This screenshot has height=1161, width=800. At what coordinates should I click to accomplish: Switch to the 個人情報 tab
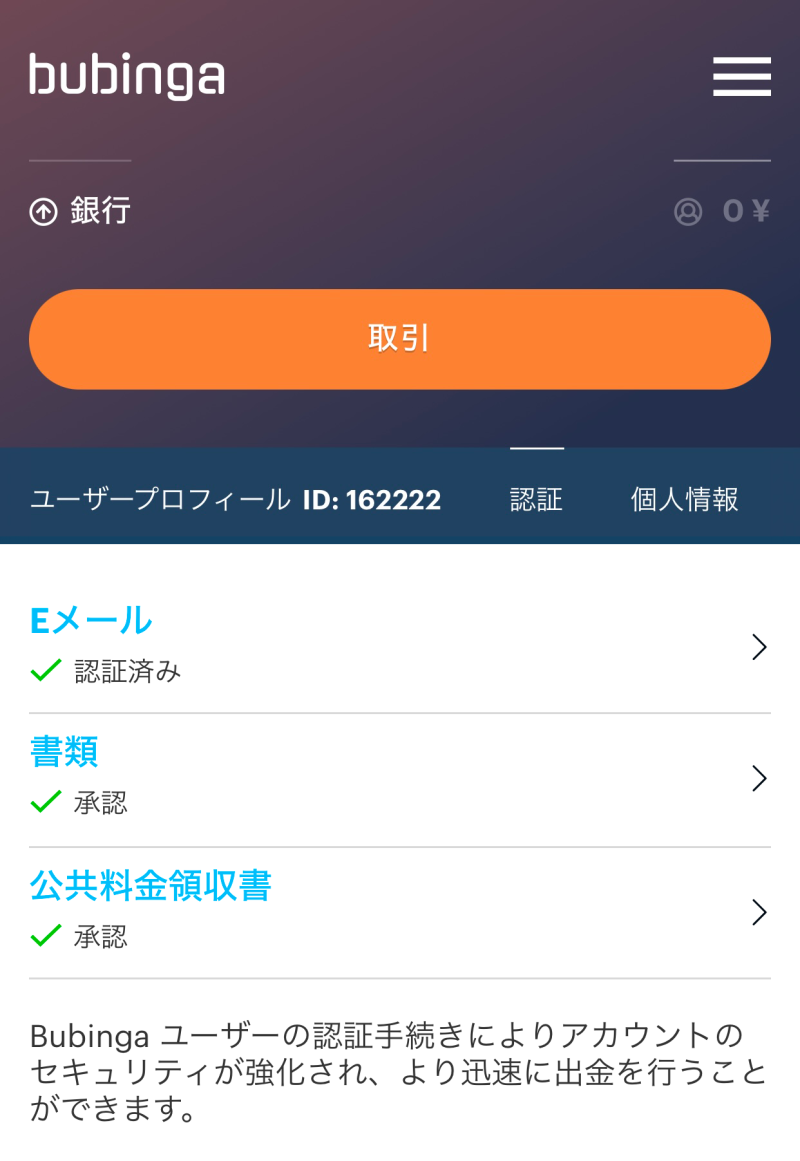[684, 499]
